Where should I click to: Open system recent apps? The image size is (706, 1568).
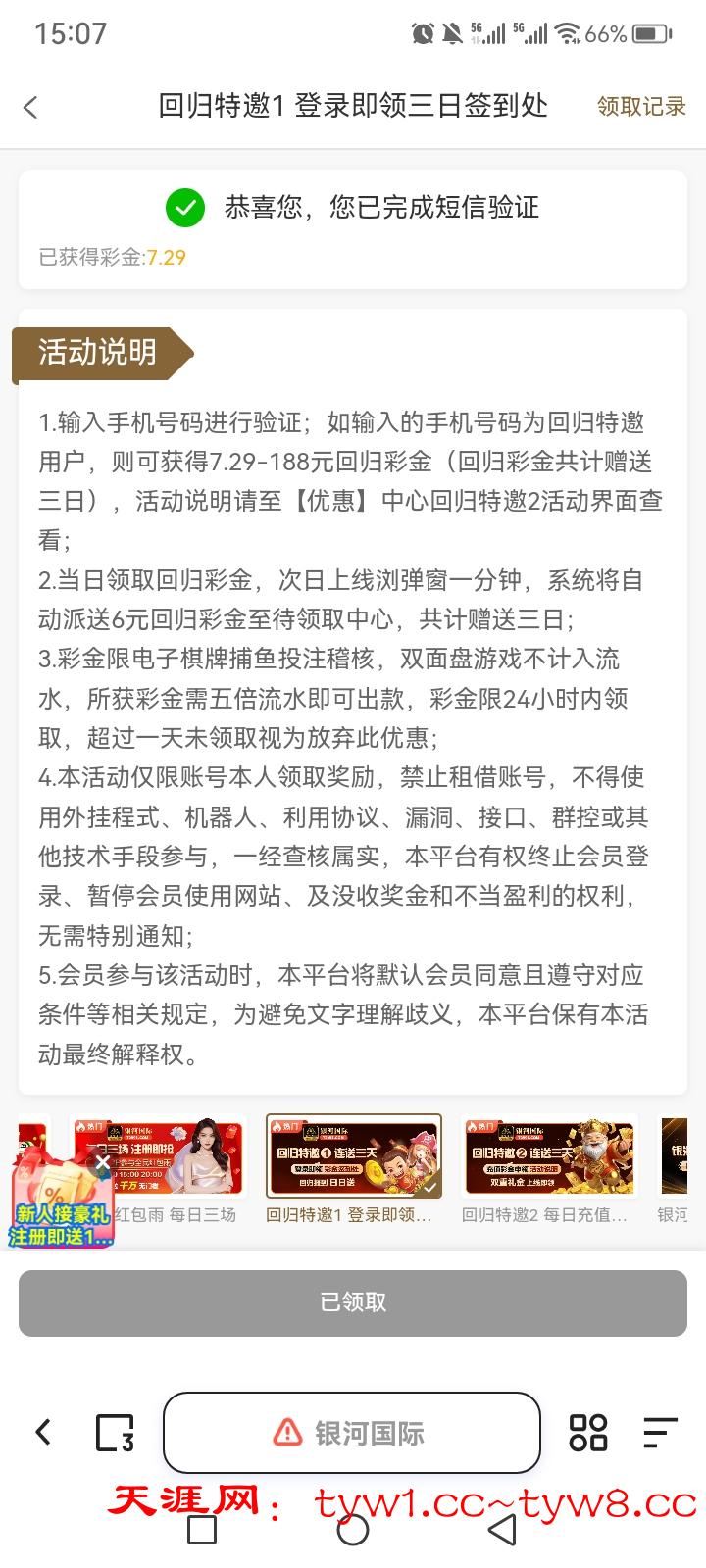point(201,1530)
